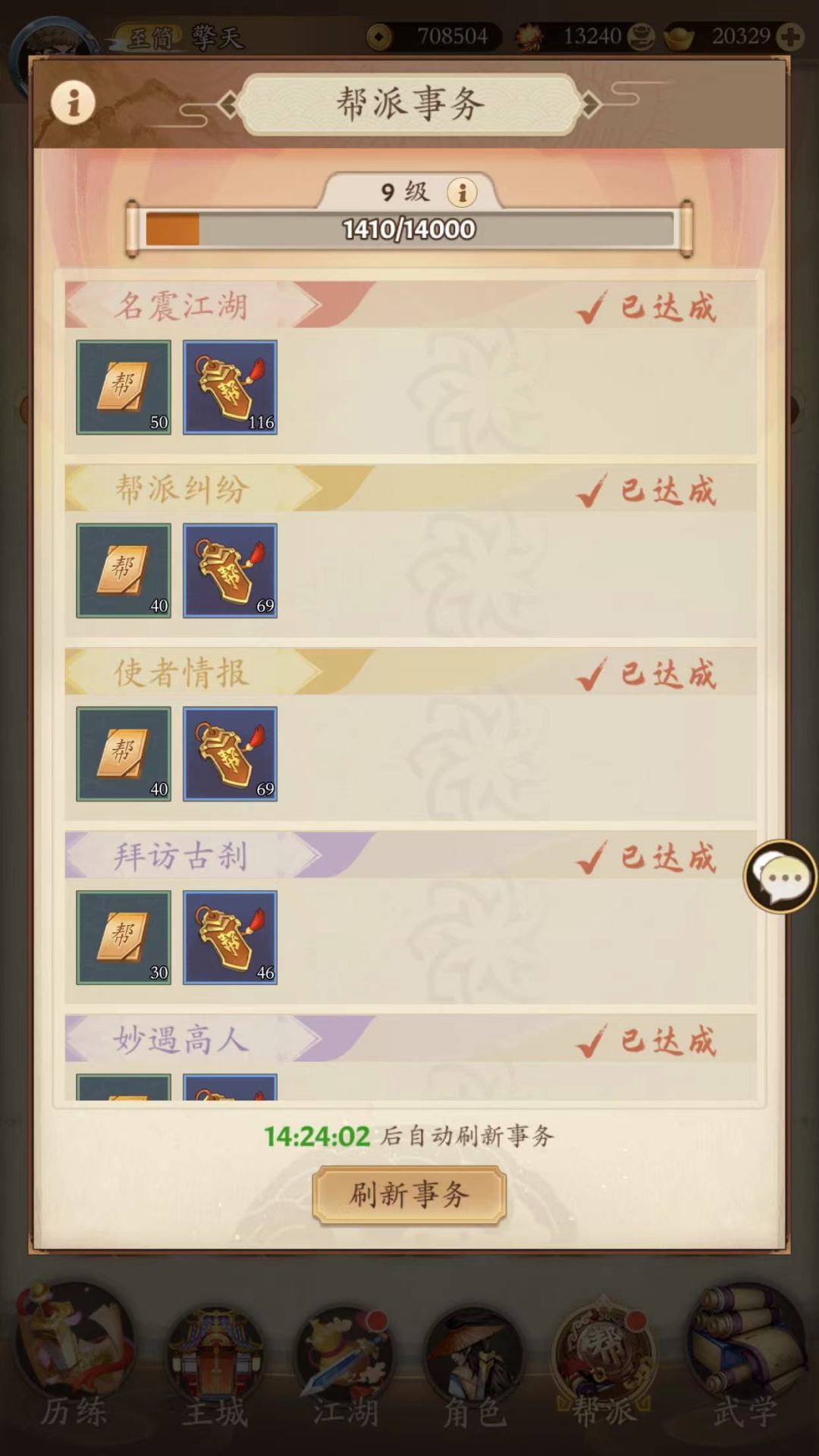Viewport: 819px width, 1456px height.
Task: Open the help info icon top left
Action: [72, 103]
